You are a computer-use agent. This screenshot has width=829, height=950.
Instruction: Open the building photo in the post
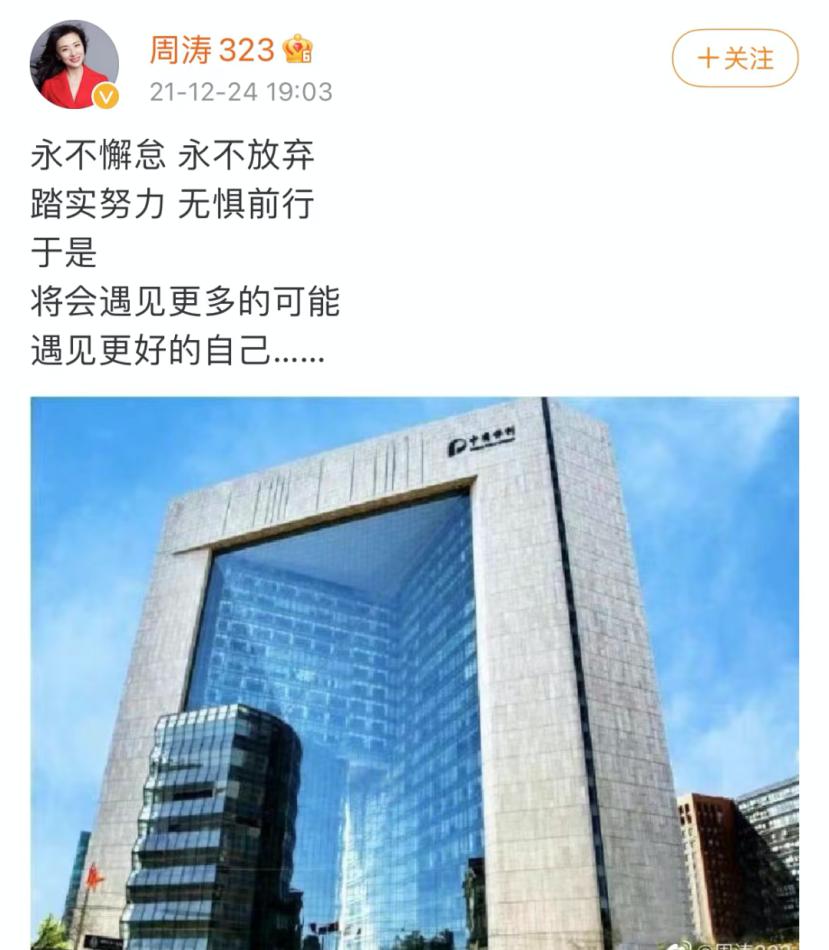click(x=414, y=672)
